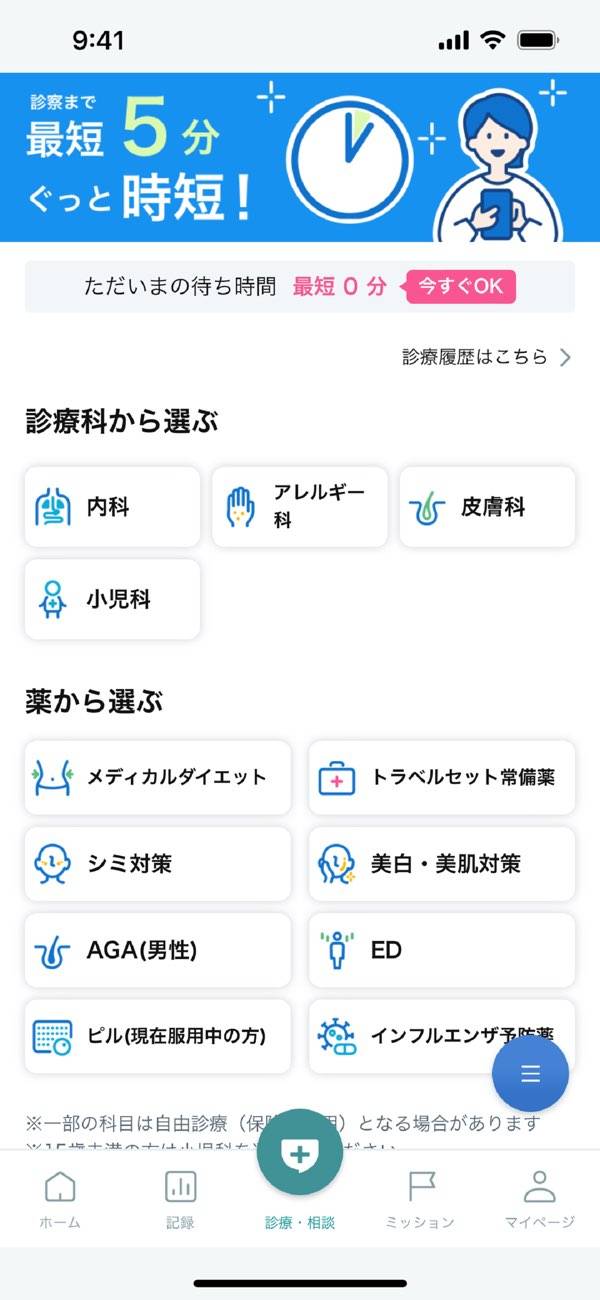Select ピル(現在服用中の方) option
This screenshot has width=600, height=1300.
[x=158, y=1036]
